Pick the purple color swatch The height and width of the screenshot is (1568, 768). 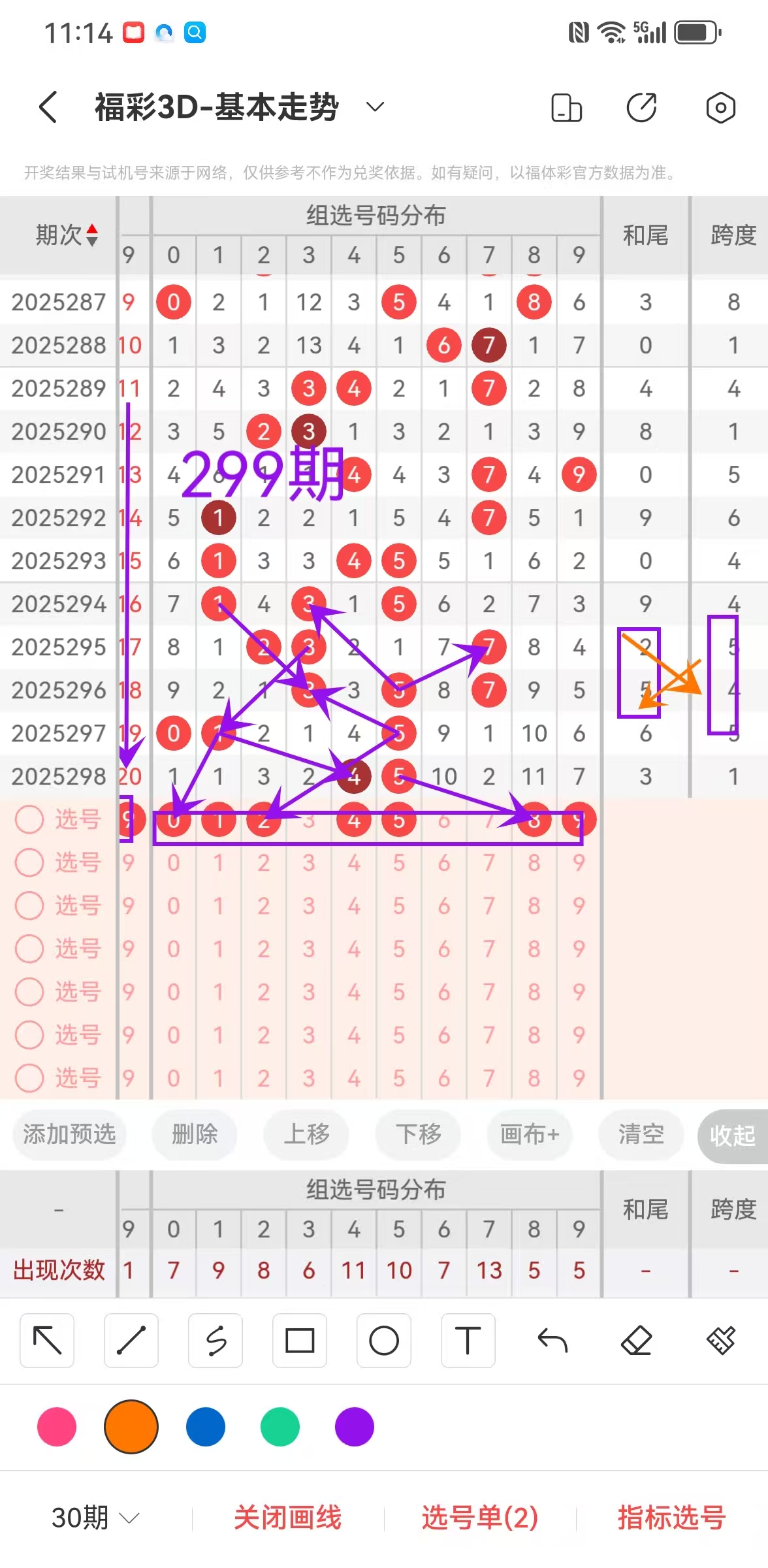coord(355,1427)
